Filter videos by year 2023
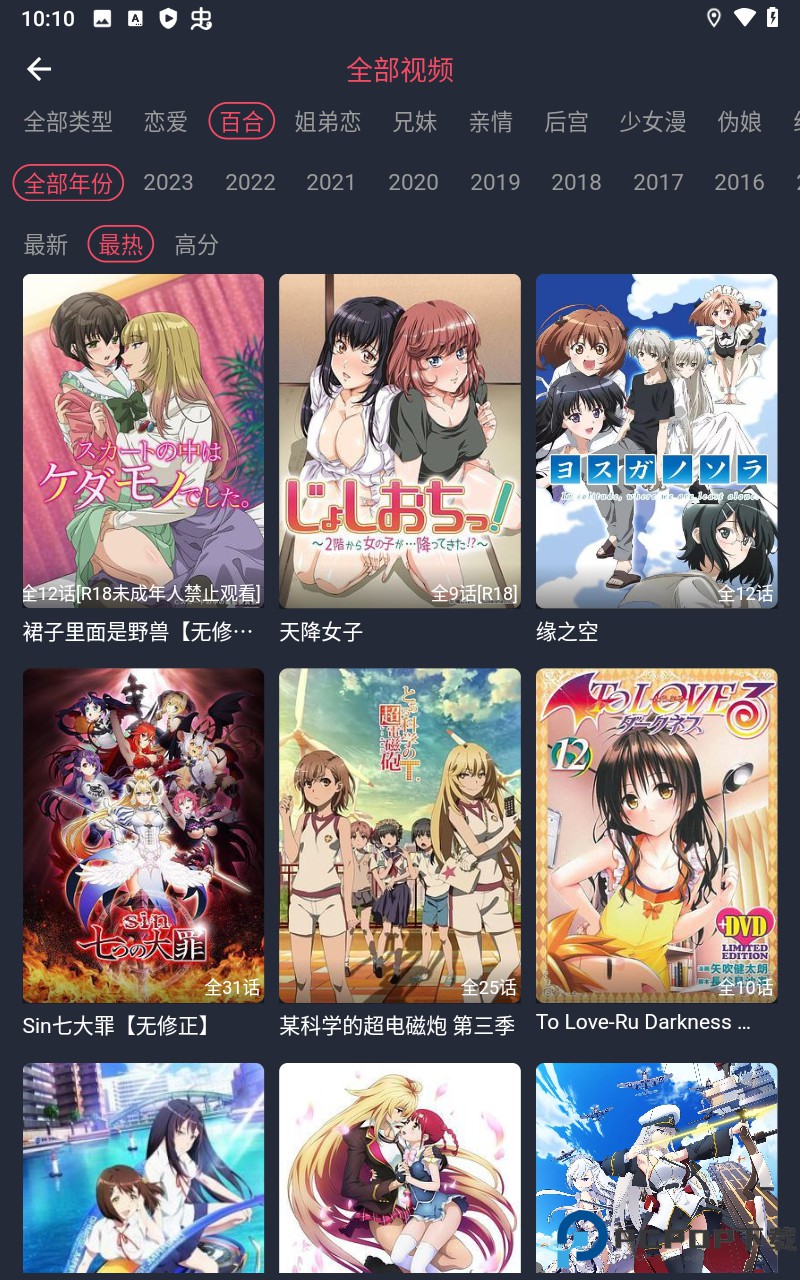This screenshot has width=800, height=1280. click(x=168, y=183)
